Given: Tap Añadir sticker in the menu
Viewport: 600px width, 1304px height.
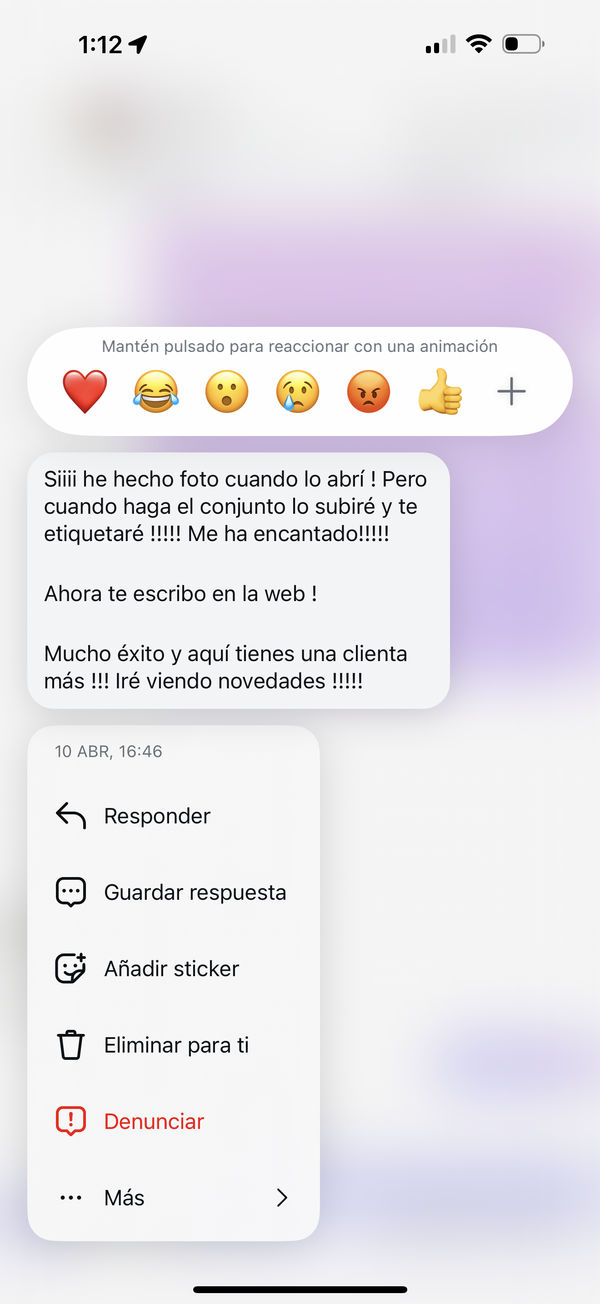Looking at the screenshot, I should pyautogui.click(x=171, y=969).
